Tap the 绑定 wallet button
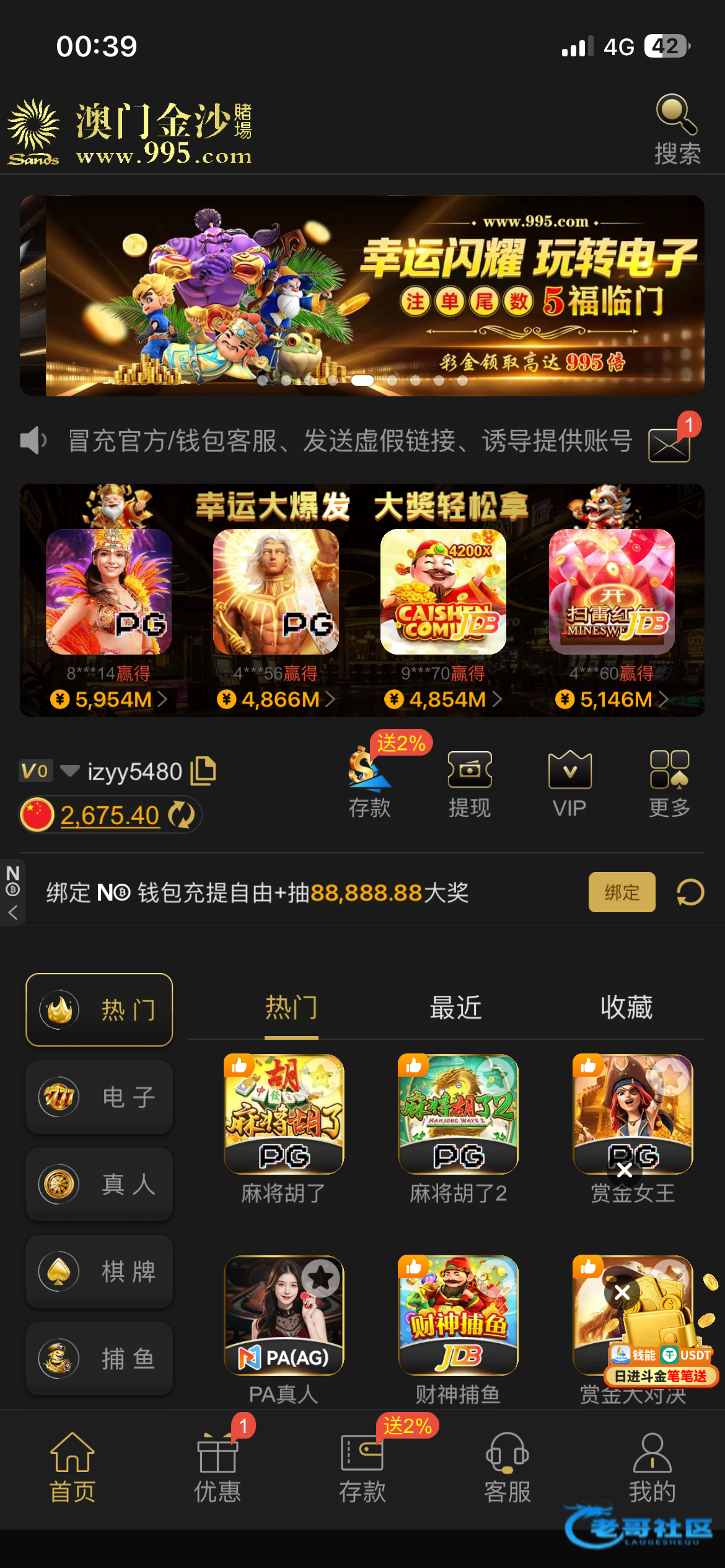This screenshot has height=1568, width=725. pos(622,892)
